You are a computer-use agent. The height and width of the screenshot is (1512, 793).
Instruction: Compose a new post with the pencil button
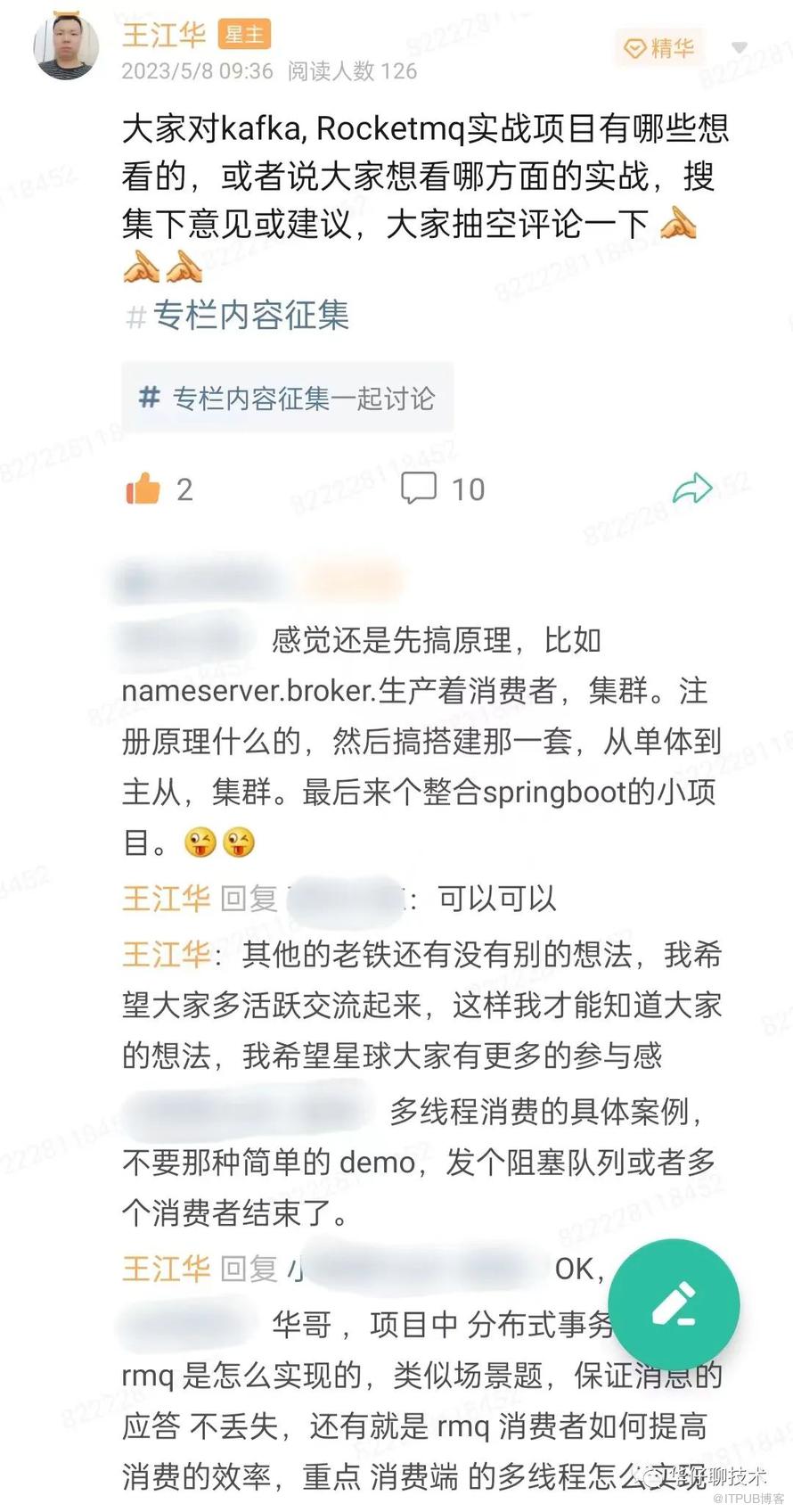pyautogui.click(x=674, y=1304)
